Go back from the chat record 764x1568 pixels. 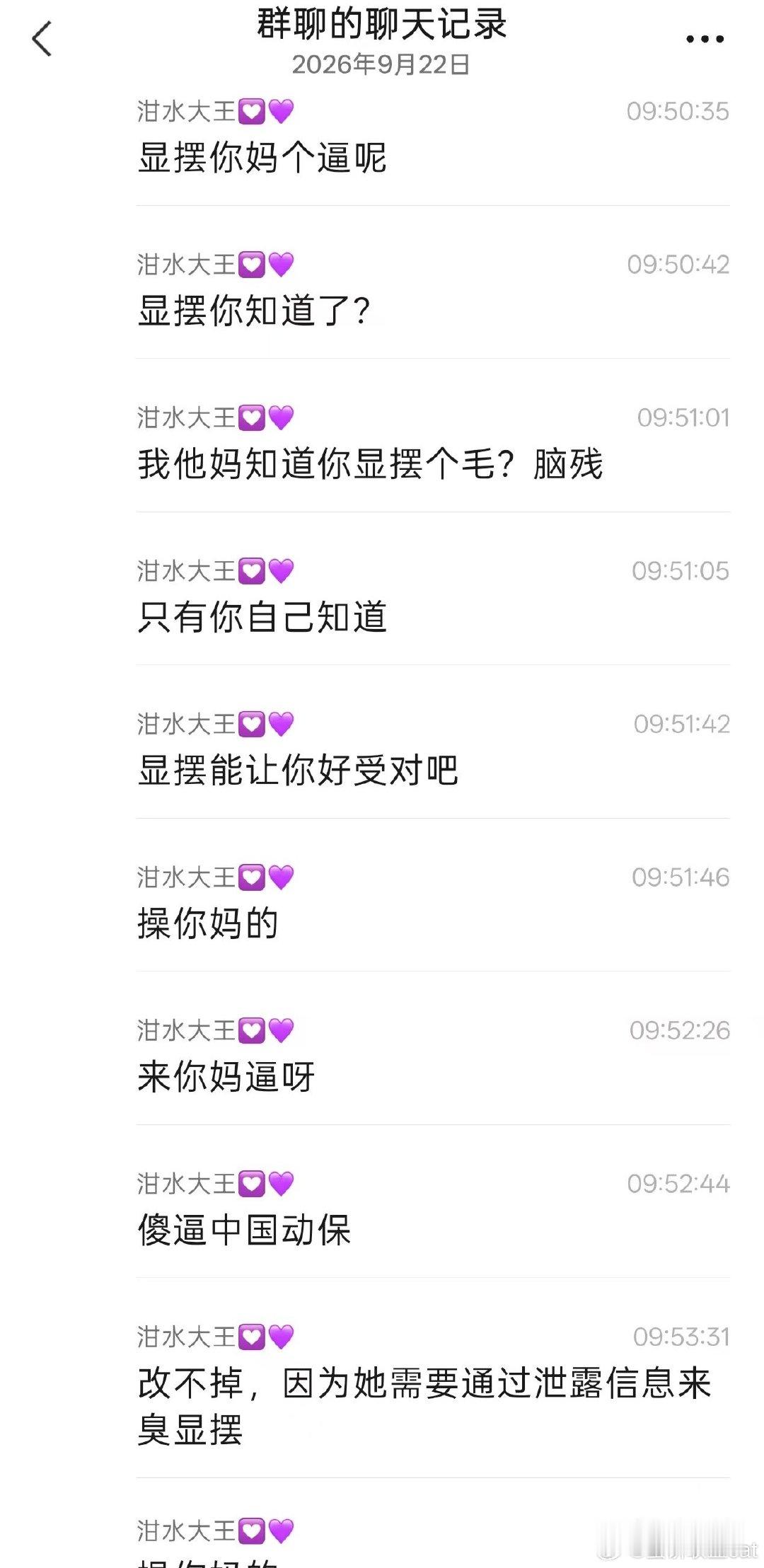(x=42, y=39)
